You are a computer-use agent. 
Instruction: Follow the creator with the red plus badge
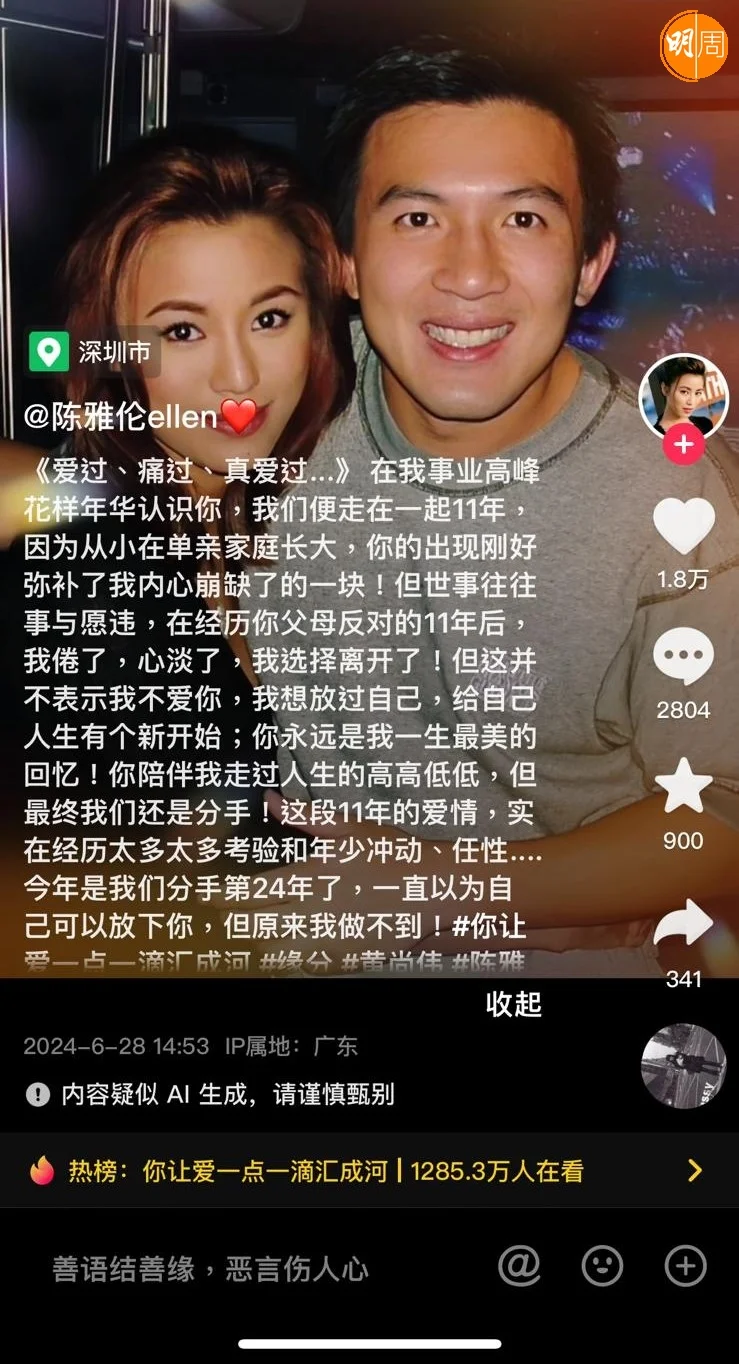[684, 445]
